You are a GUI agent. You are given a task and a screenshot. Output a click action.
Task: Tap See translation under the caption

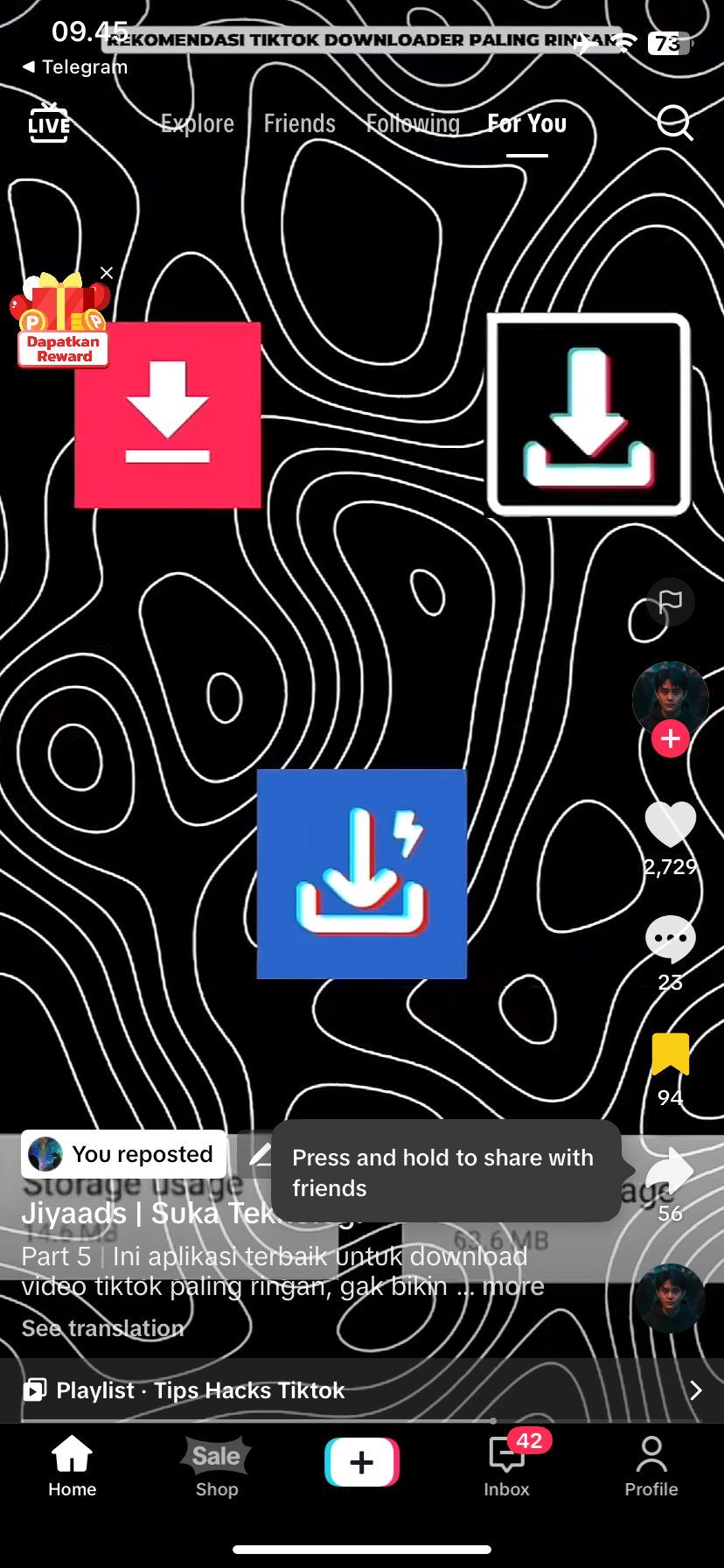pos(103,1328)
